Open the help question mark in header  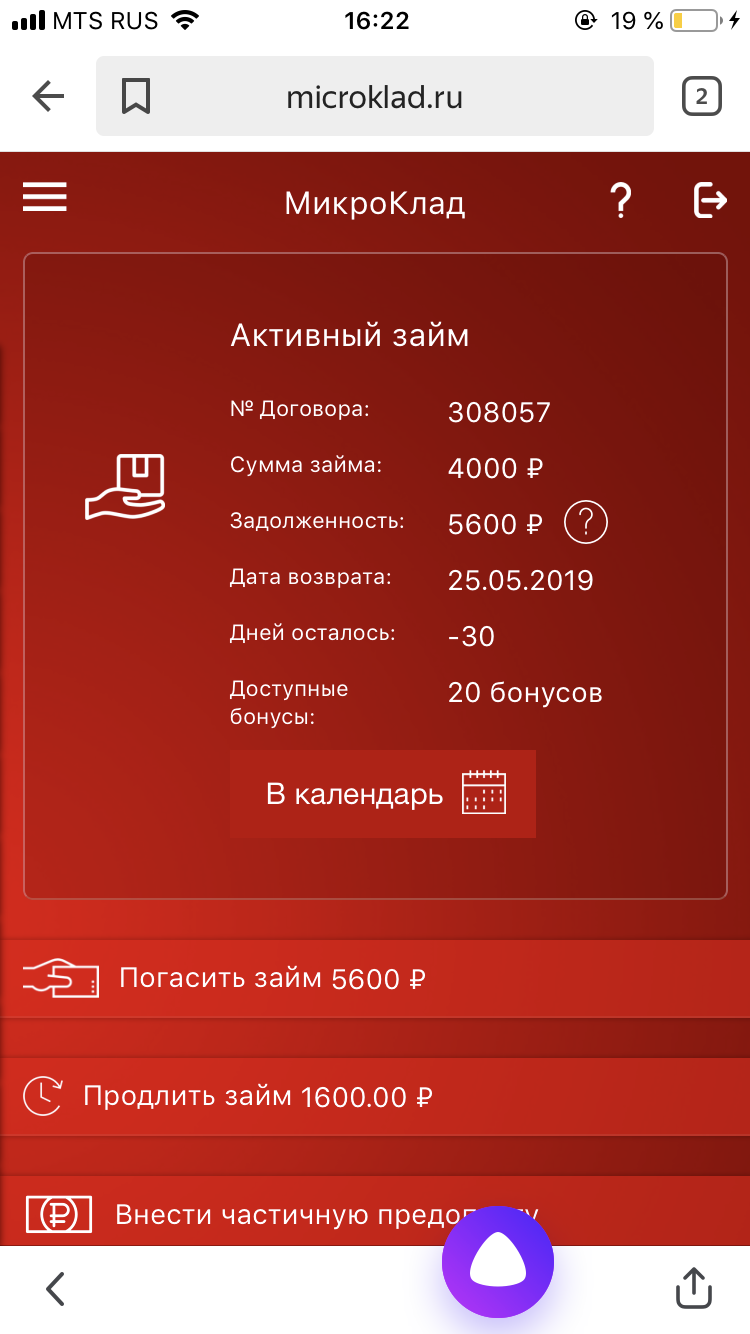(x=621, y=201)
